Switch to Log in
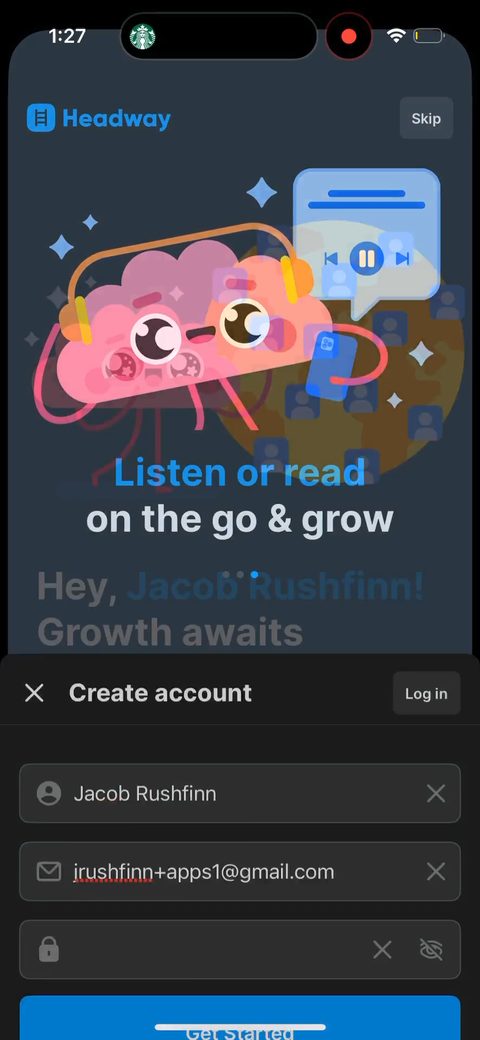The width and height of the screenshot is (480, 1040). tap(426, 693)
